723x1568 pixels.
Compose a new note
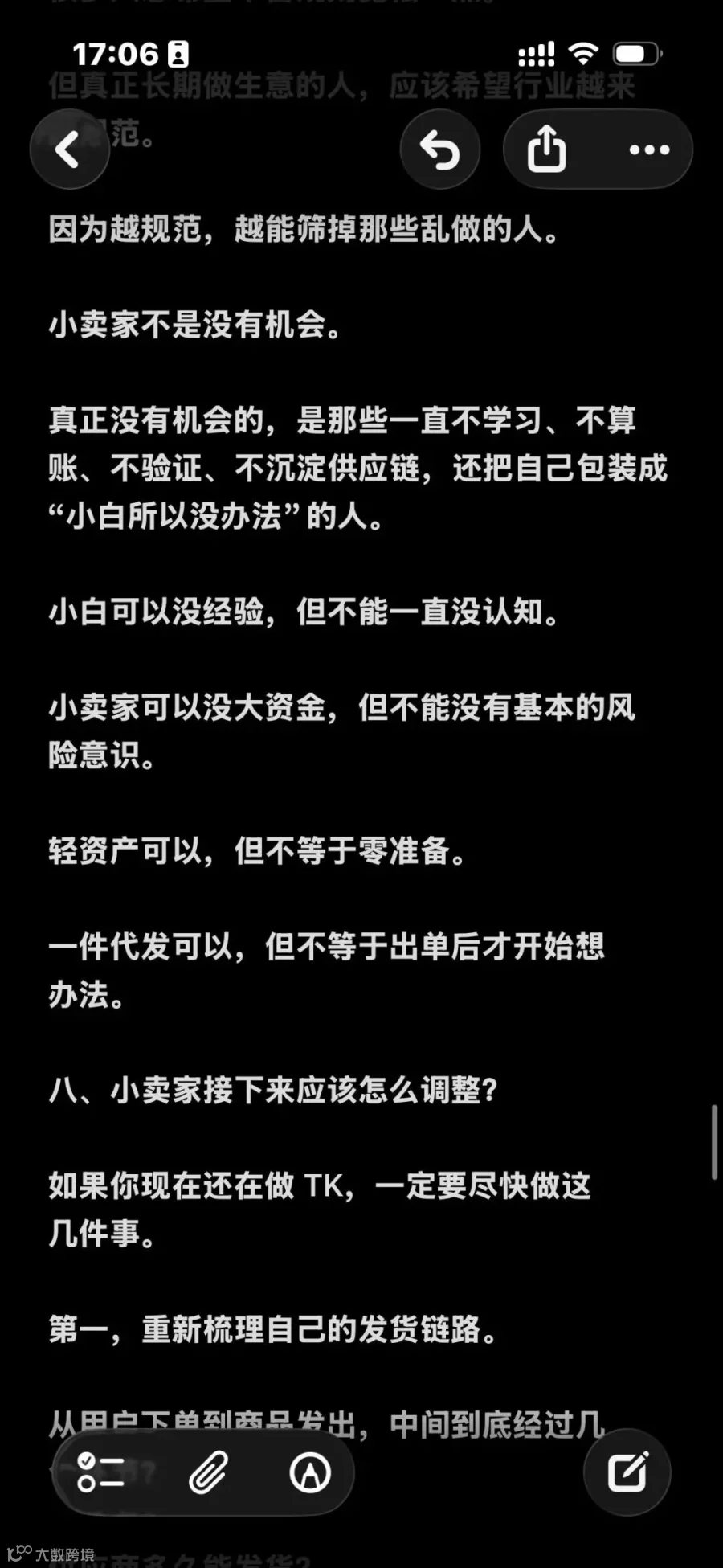(x=627, y=1472)
